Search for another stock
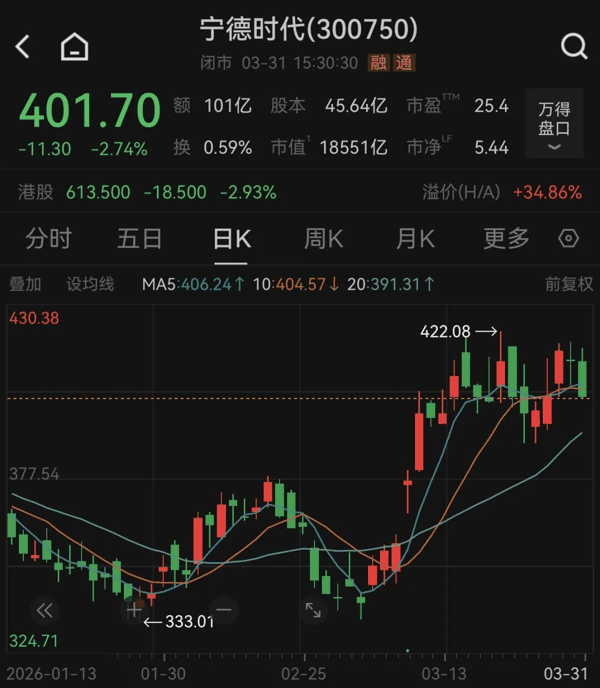This screenshot has width=600, height=688. (x=574, y=46)
